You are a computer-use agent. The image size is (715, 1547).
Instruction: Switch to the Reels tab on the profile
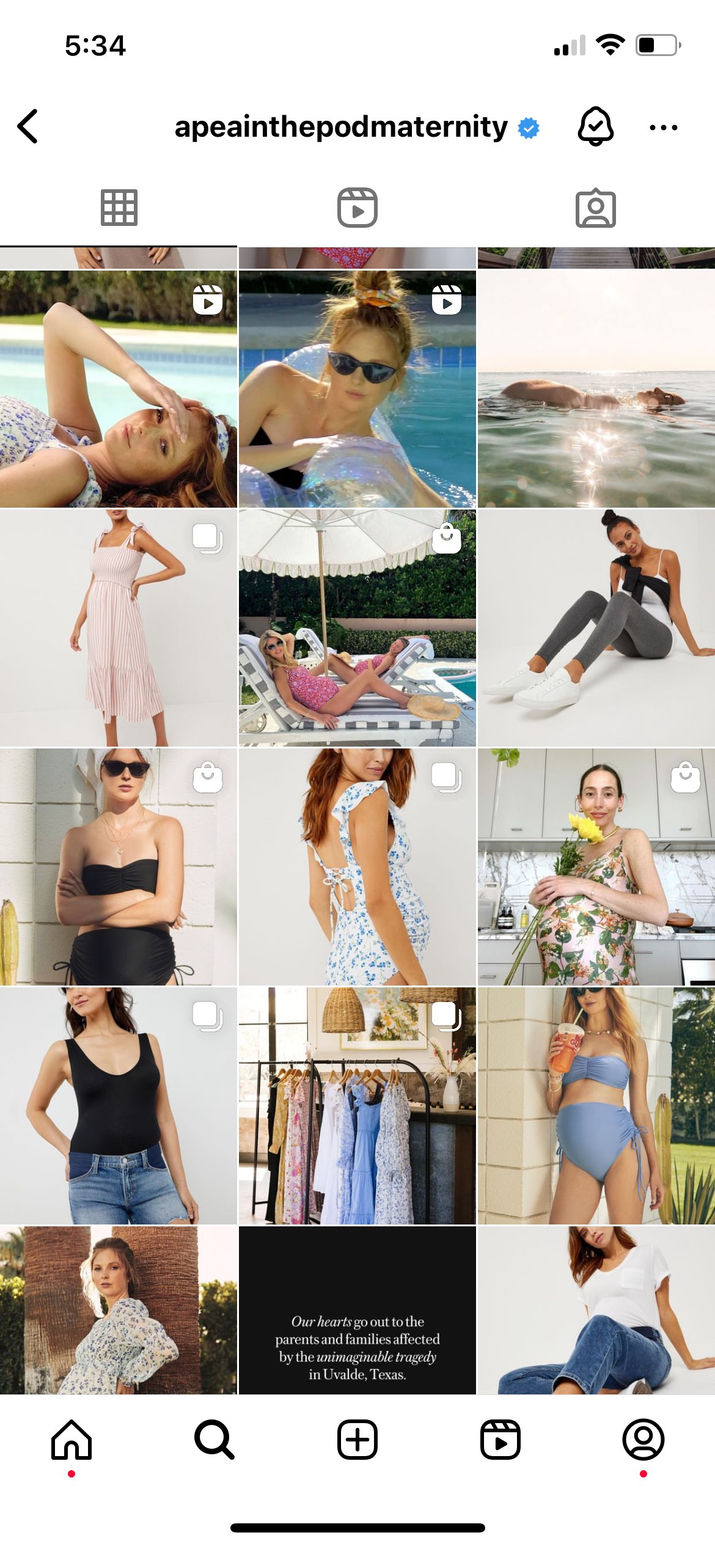point(357,207)
